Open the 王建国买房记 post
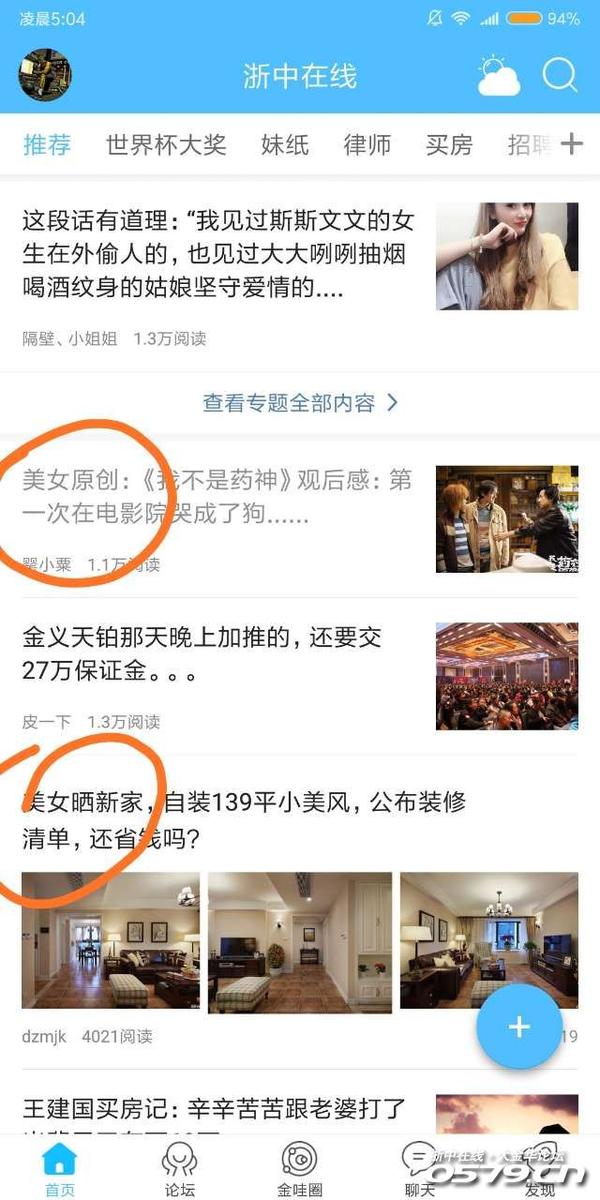The width and height of the screenshot is (600, 1200). point(214,1108)
